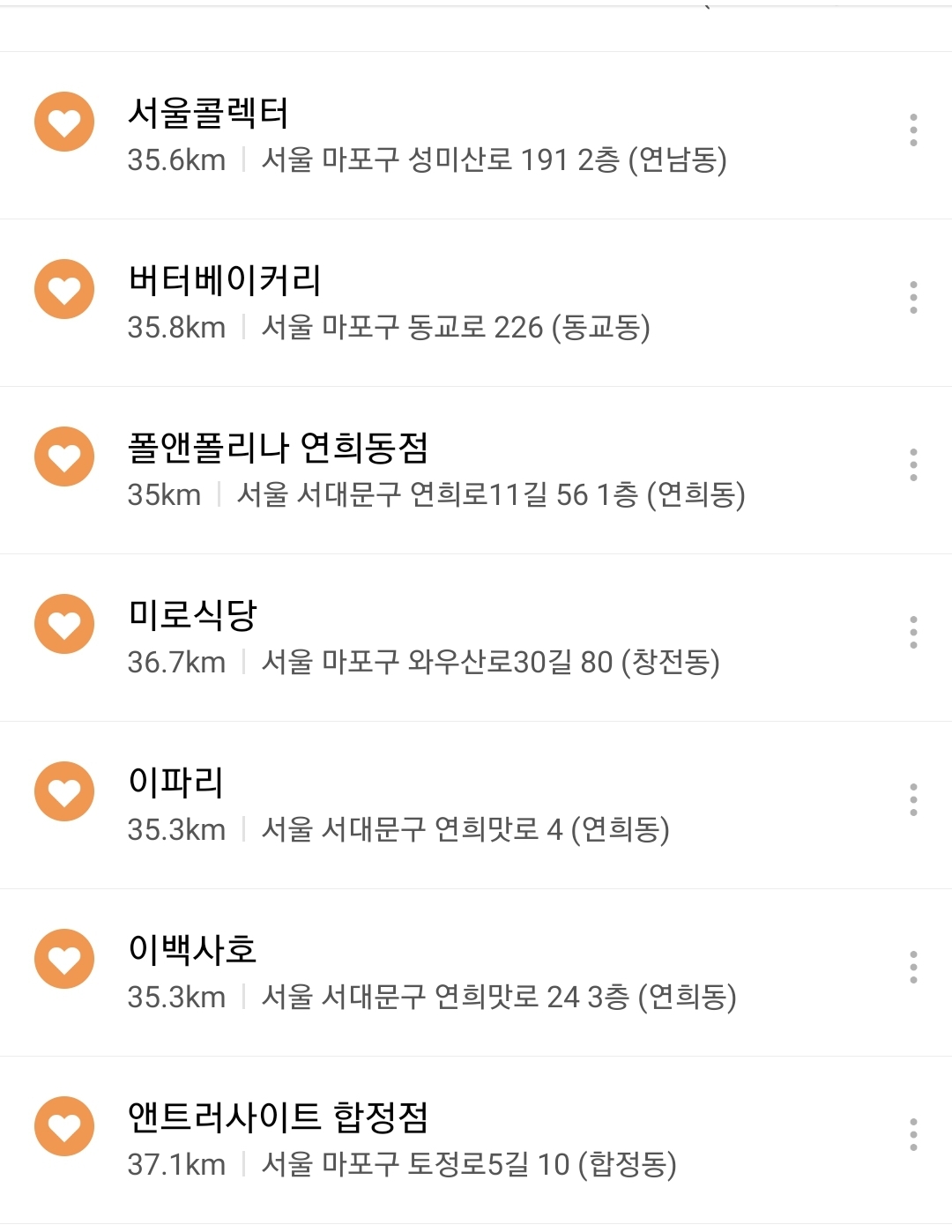This screenshot has width=952, height=1232.
Task: Open more options for 앤트러사이트 합정점
Action: [x=913, y=1135]
